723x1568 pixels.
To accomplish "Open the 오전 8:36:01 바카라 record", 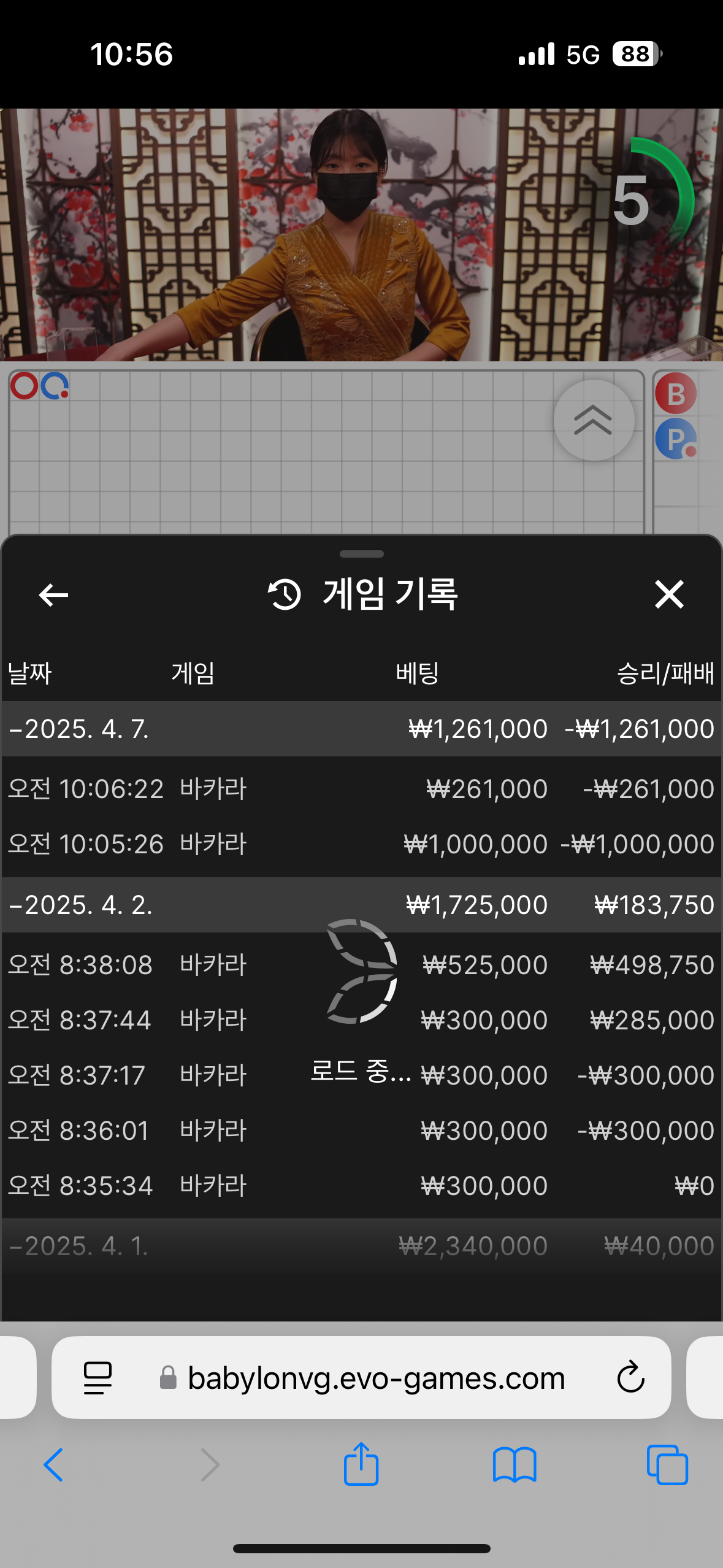I will click(361, 1130).
